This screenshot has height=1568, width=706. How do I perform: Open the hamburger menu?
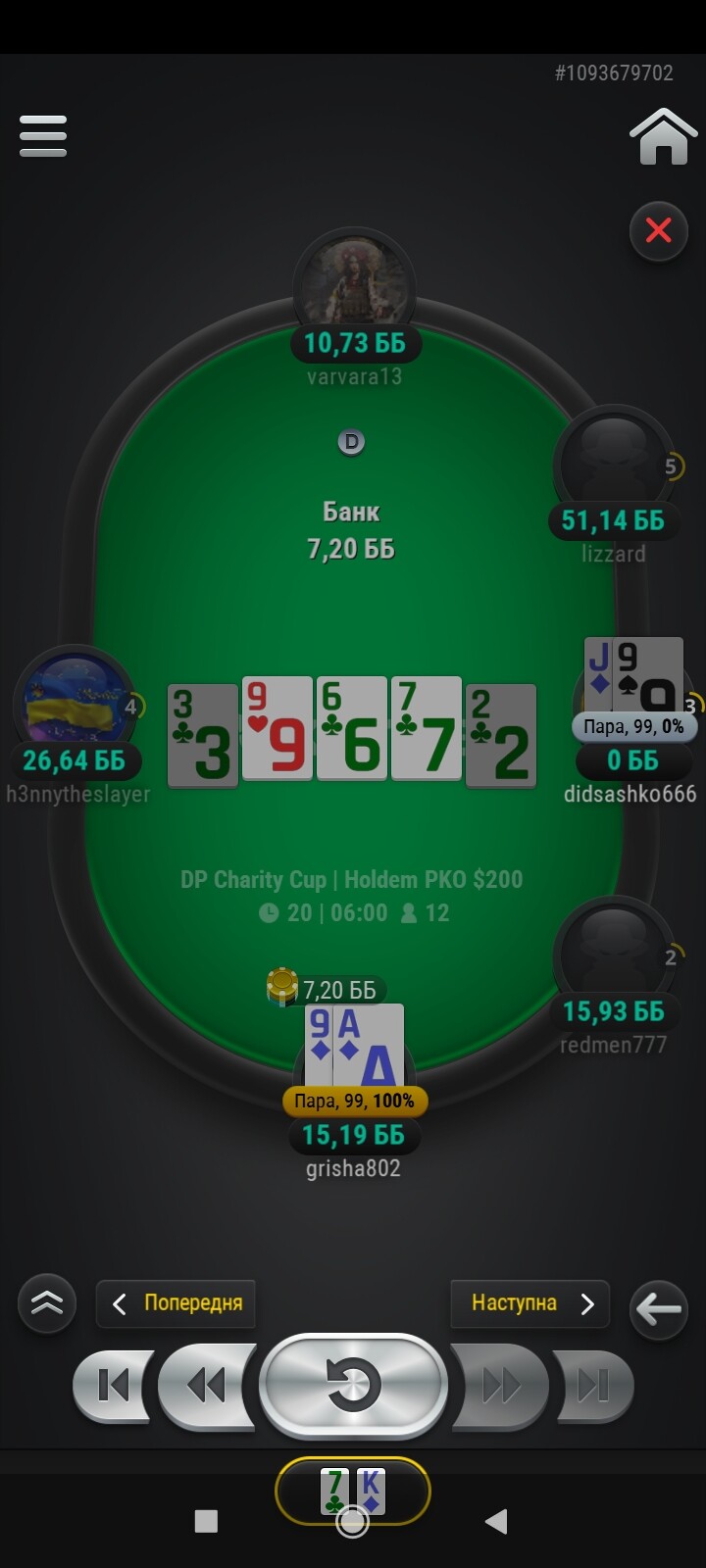pyautogui.click(x=43, y=136)
